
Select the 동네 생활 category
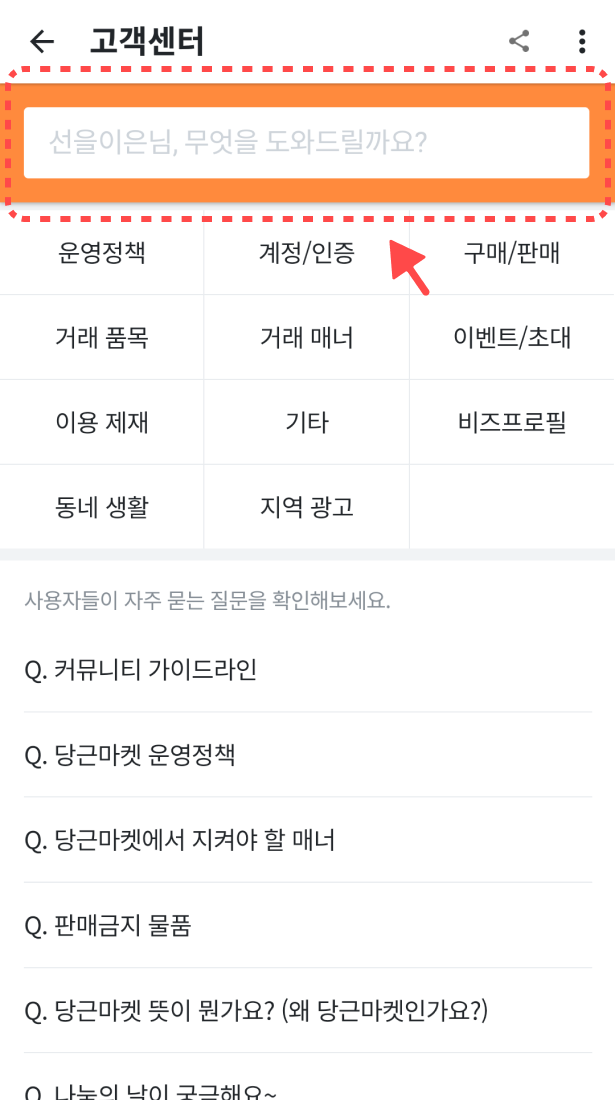pos(102,507)
